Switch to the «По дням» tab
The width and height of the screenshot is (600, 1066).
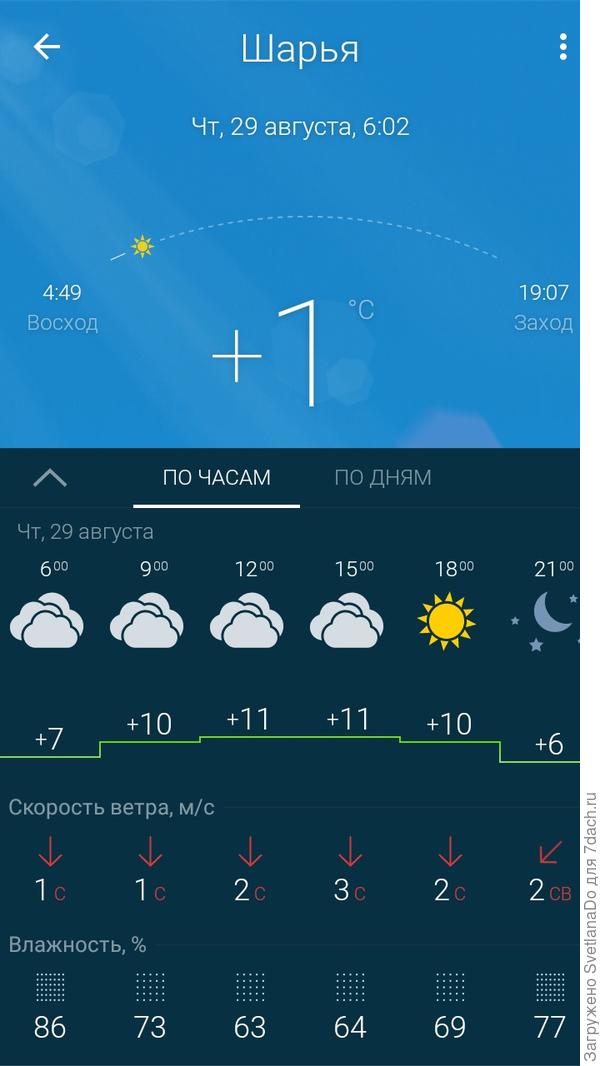click(x=383, y=477)
